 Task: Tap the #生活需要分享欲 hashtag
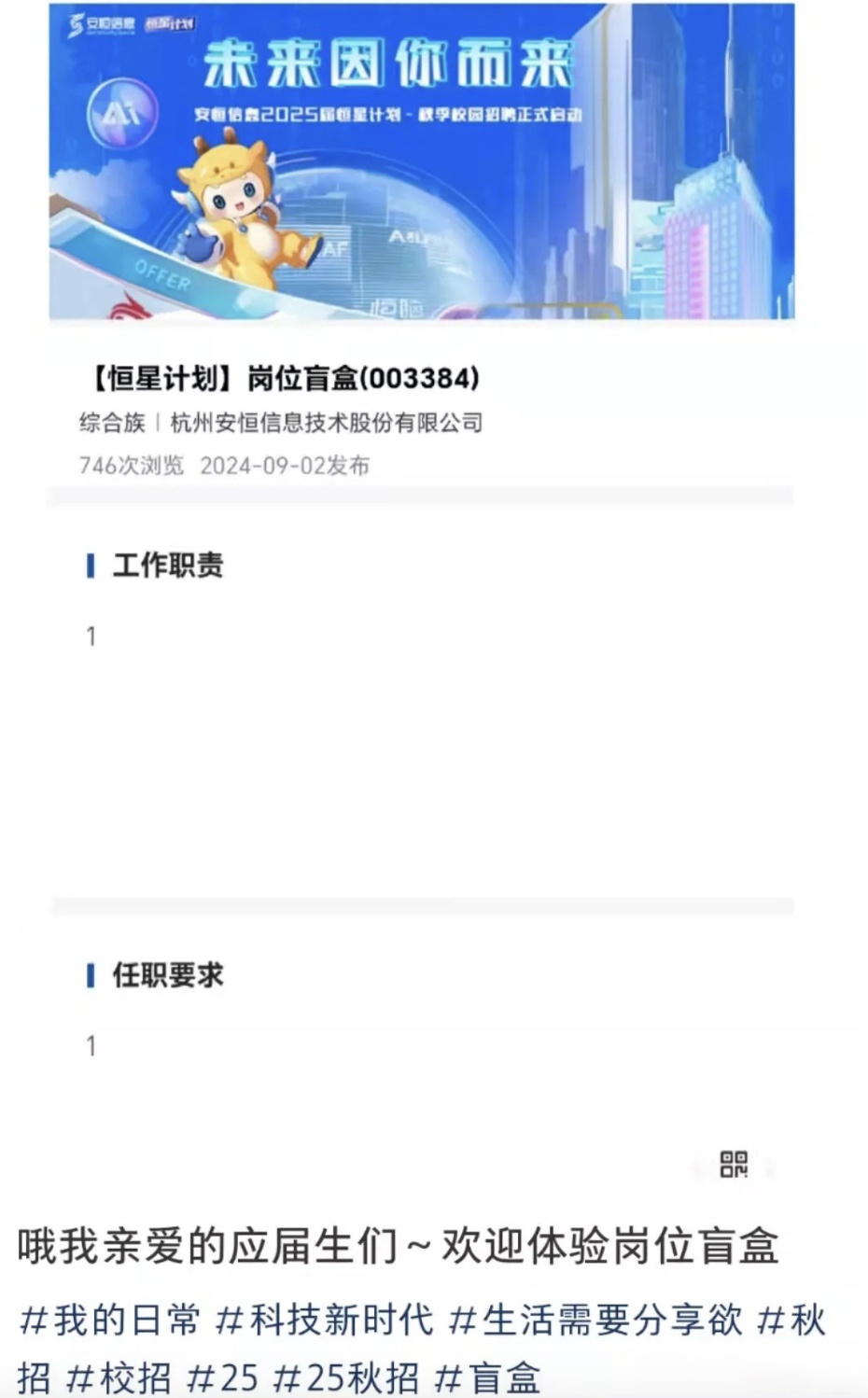tap(595, 1321)
